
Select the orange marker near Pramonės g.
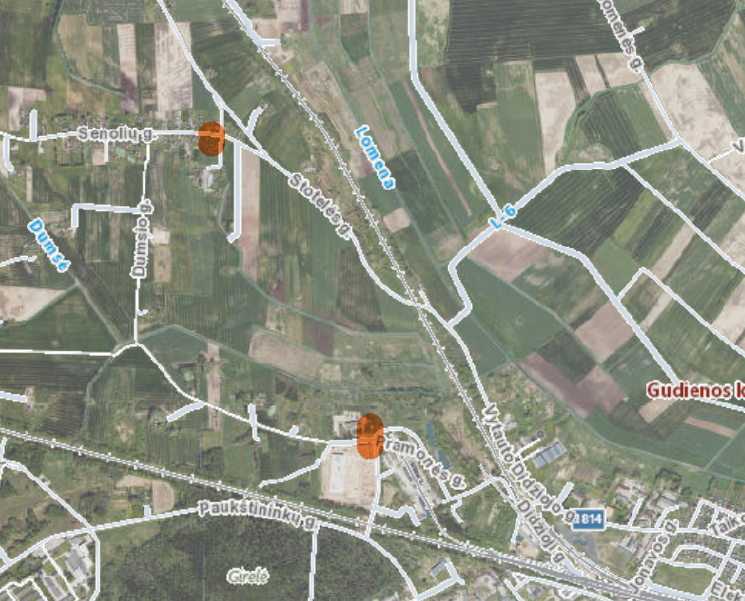pyautogui.click(x=370, y=435)
